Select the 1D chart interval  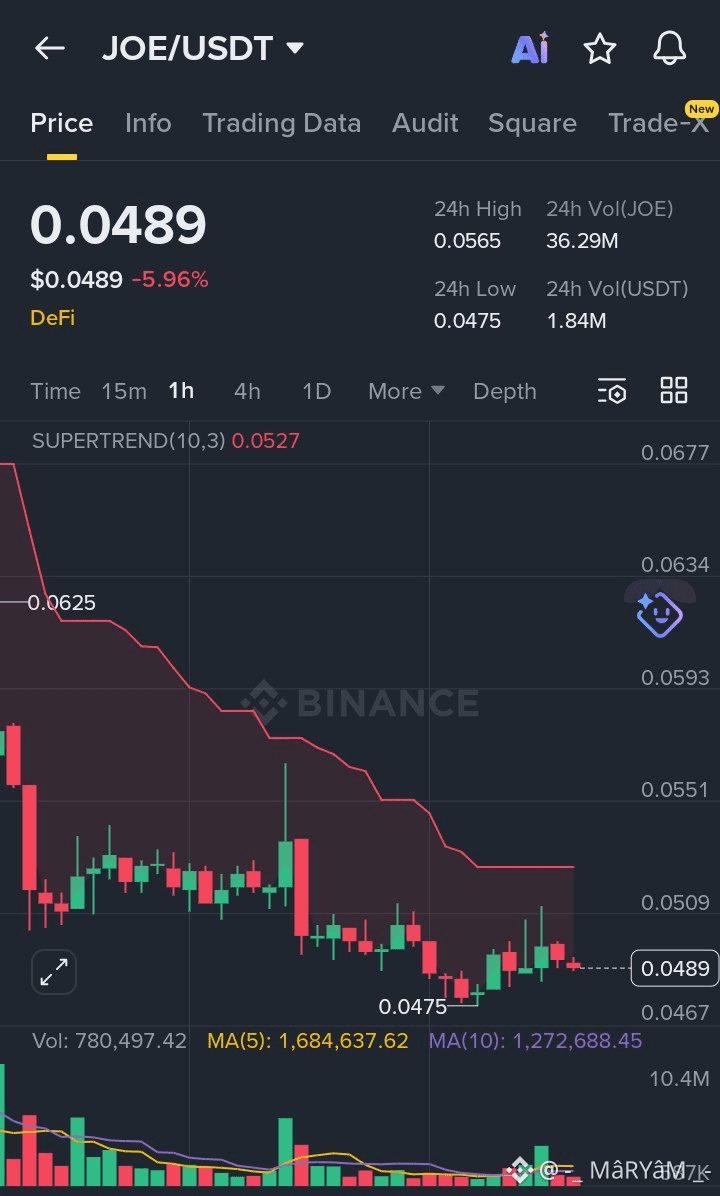pyautogui.click(x=317, y=391)
